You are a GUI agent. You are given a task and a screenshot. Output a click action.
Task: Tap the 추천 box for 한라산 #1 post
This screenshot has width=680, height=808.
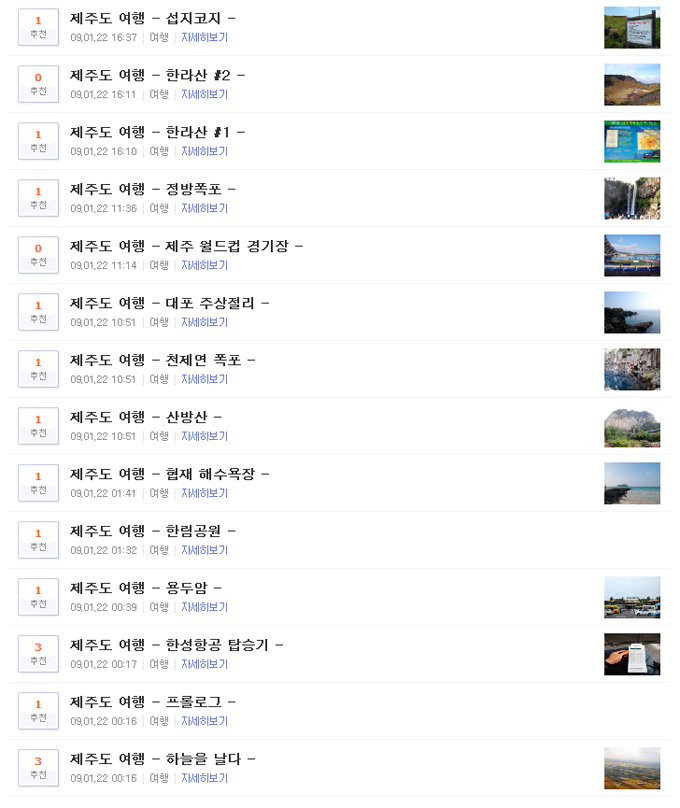point(38,141)
